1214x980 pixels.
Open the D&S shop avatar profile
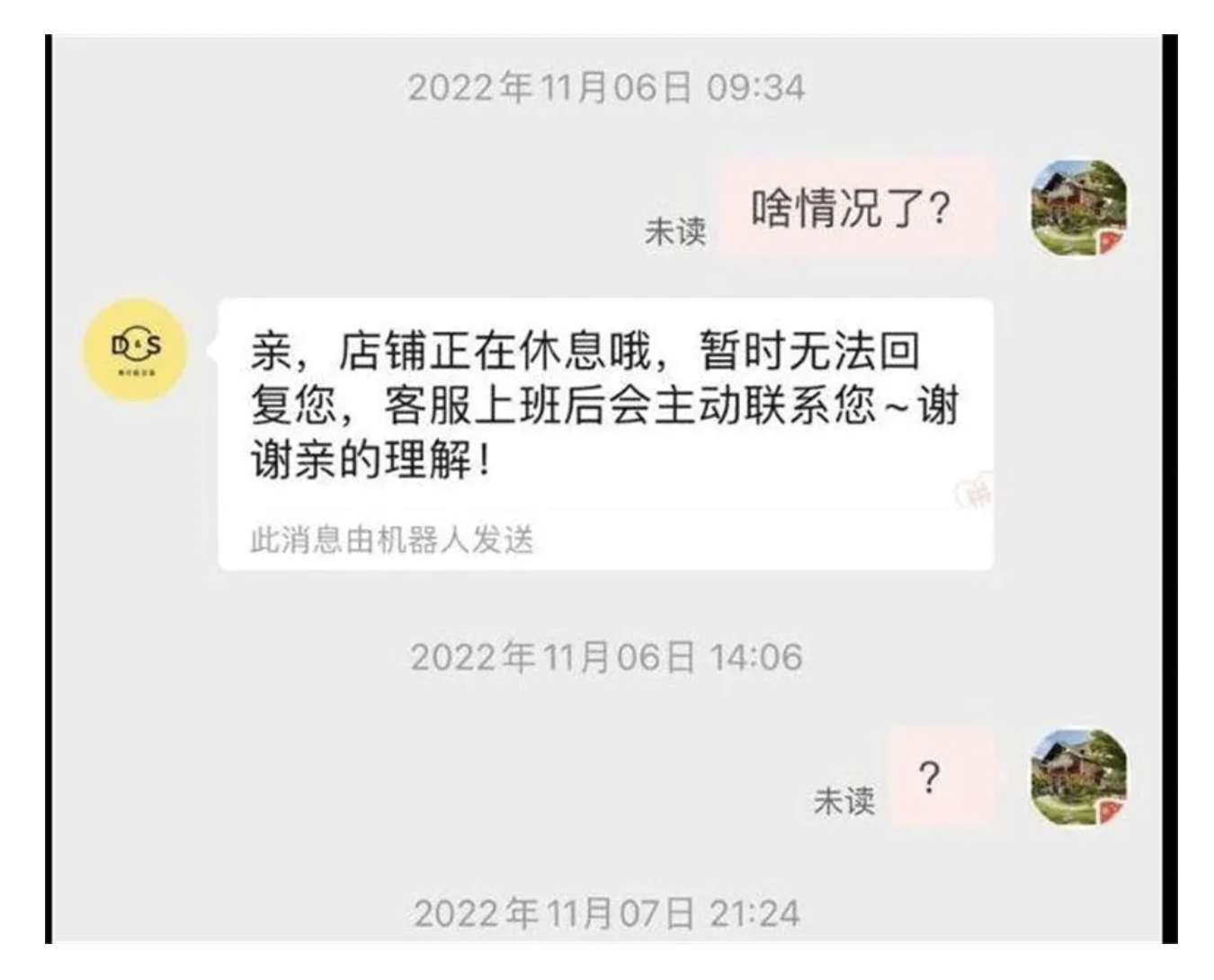[135, 350]
